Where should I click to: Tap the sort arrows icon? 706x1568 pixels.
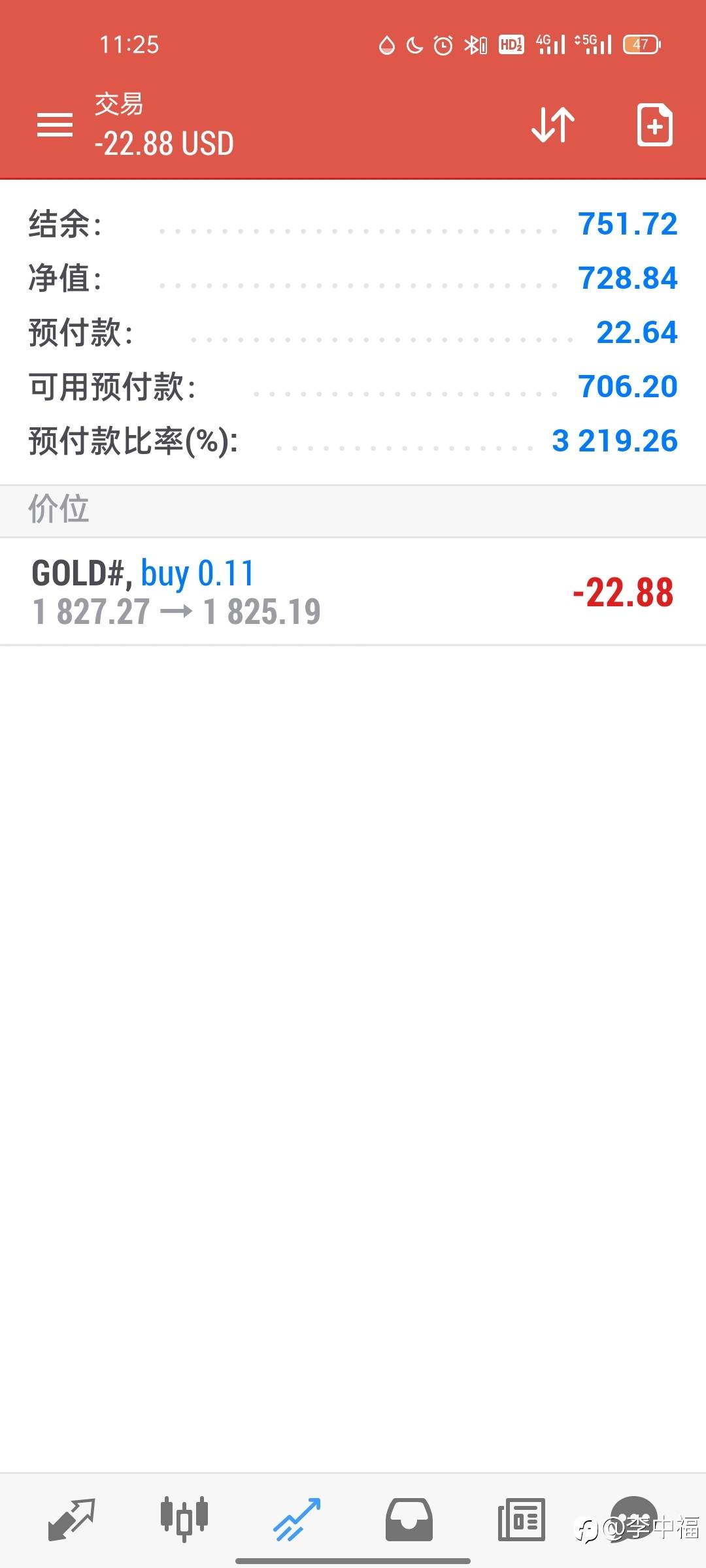(x=553, y=124)
